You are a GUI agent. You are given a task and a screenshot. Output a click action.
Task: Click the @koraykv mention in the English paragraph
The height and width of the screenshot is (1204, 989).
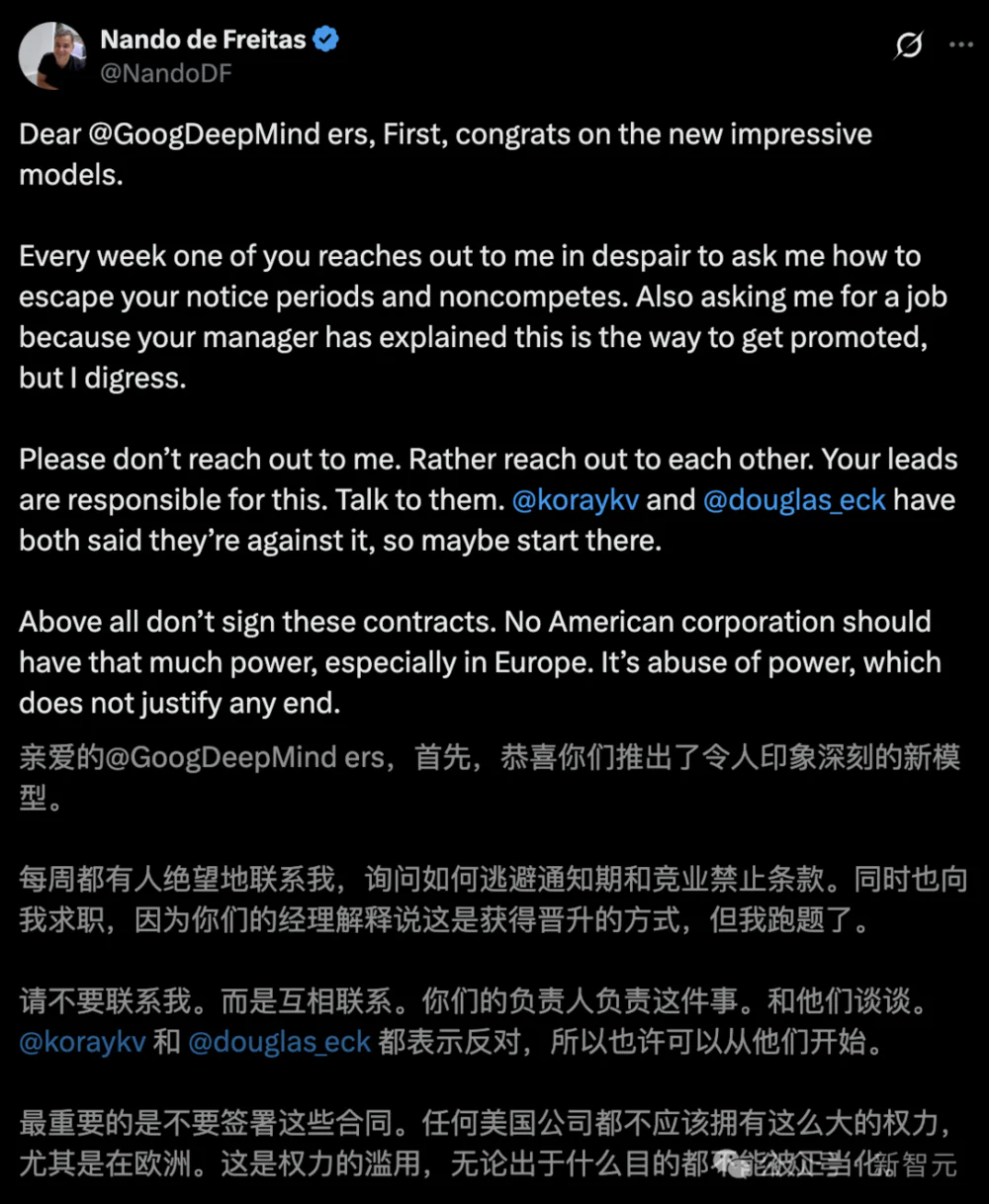click(577, 499)
